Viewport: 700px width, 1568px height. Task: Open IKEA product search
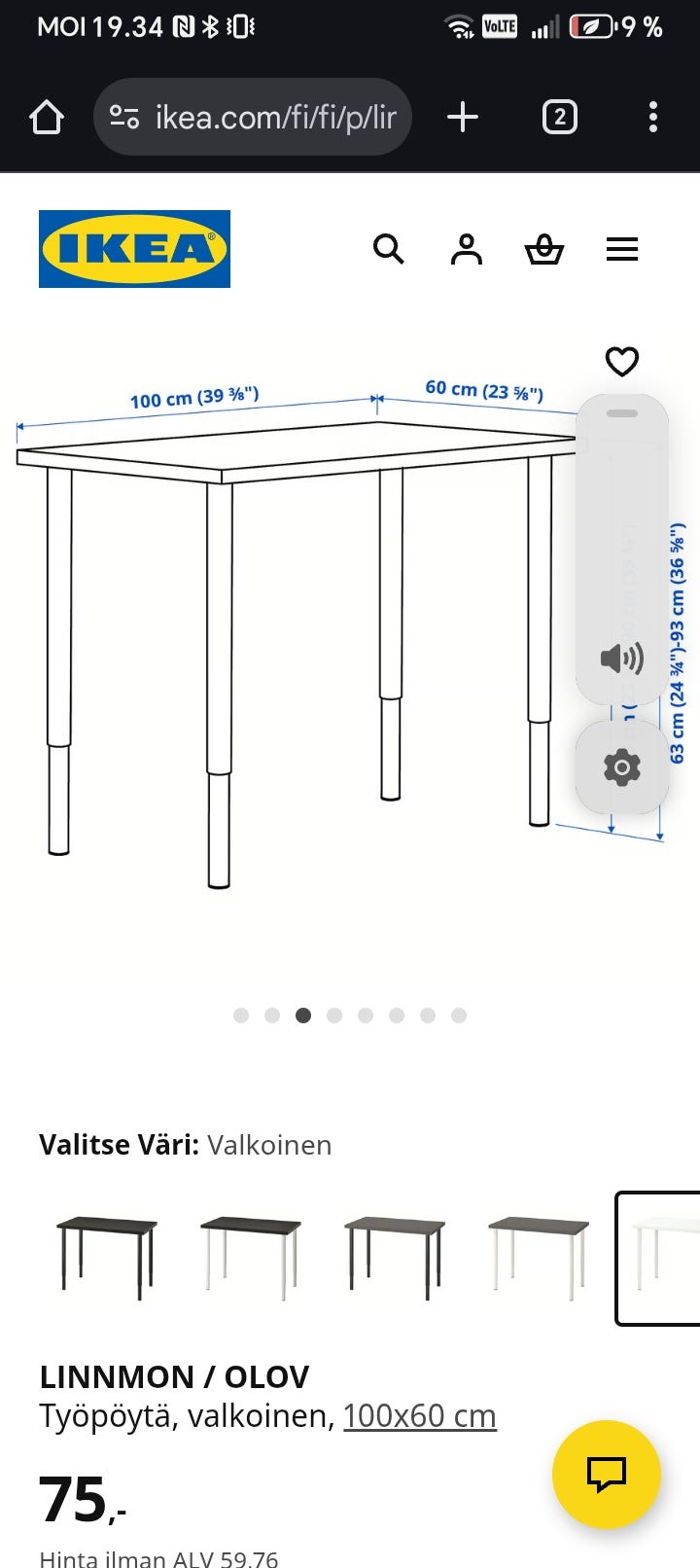(x=388, y=249)
